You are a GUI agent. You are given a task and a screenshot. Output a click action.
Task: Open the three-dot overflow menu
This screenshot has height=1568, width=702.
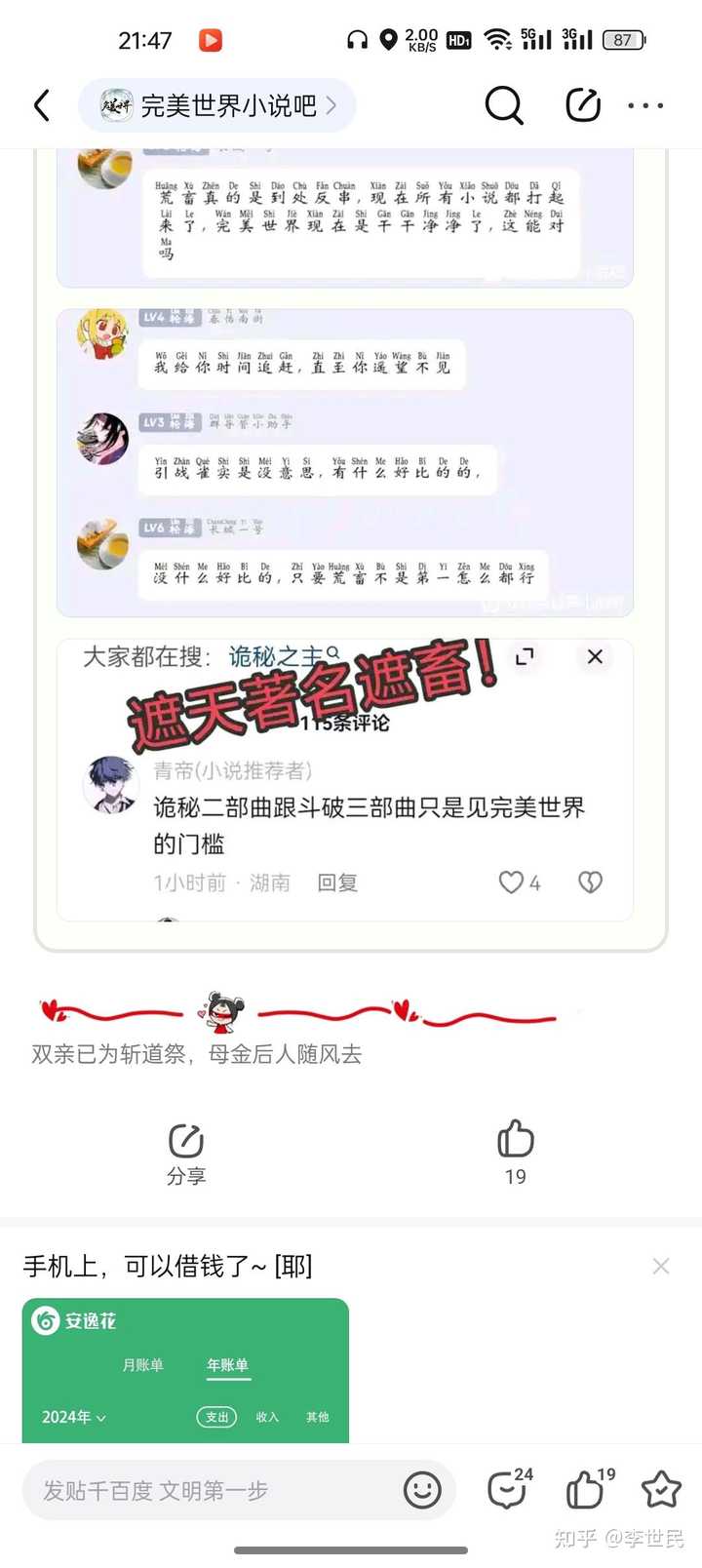click(x=645, y=105)
